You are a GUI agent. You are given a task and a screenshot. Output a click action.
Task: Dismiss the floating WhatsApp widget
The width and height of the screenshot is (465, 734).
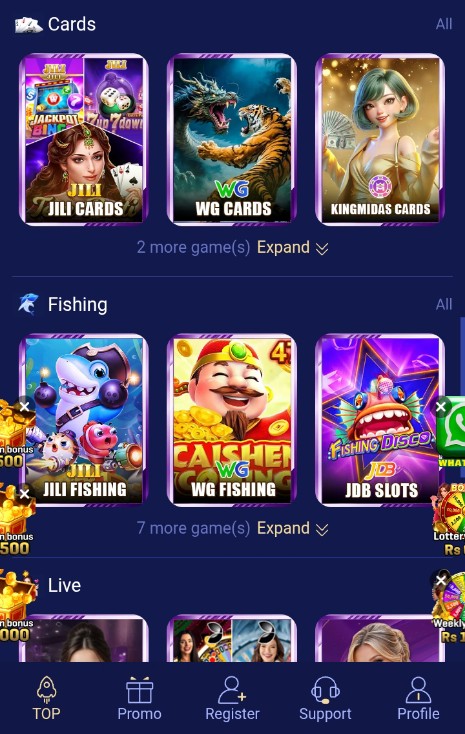441,407
